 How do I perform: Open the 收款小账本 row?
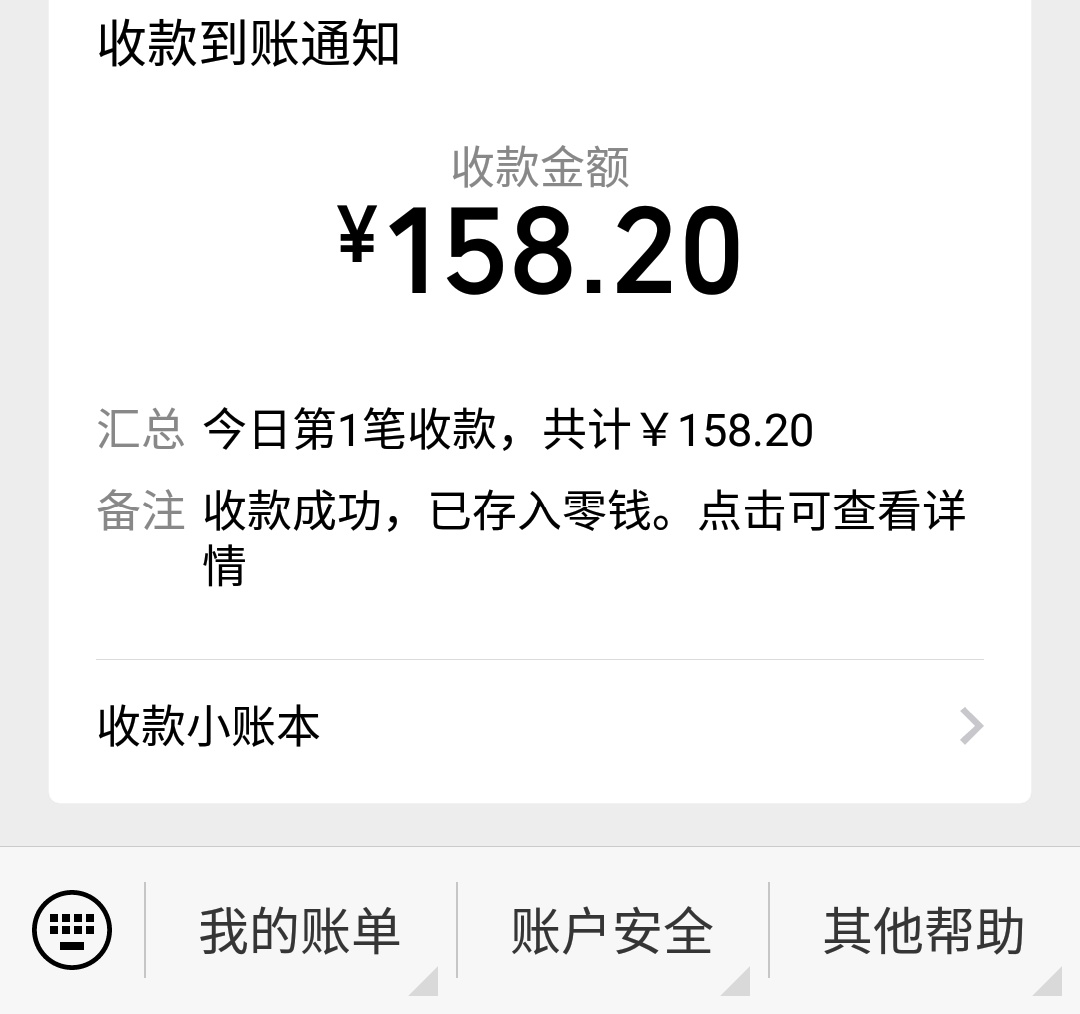540,726
